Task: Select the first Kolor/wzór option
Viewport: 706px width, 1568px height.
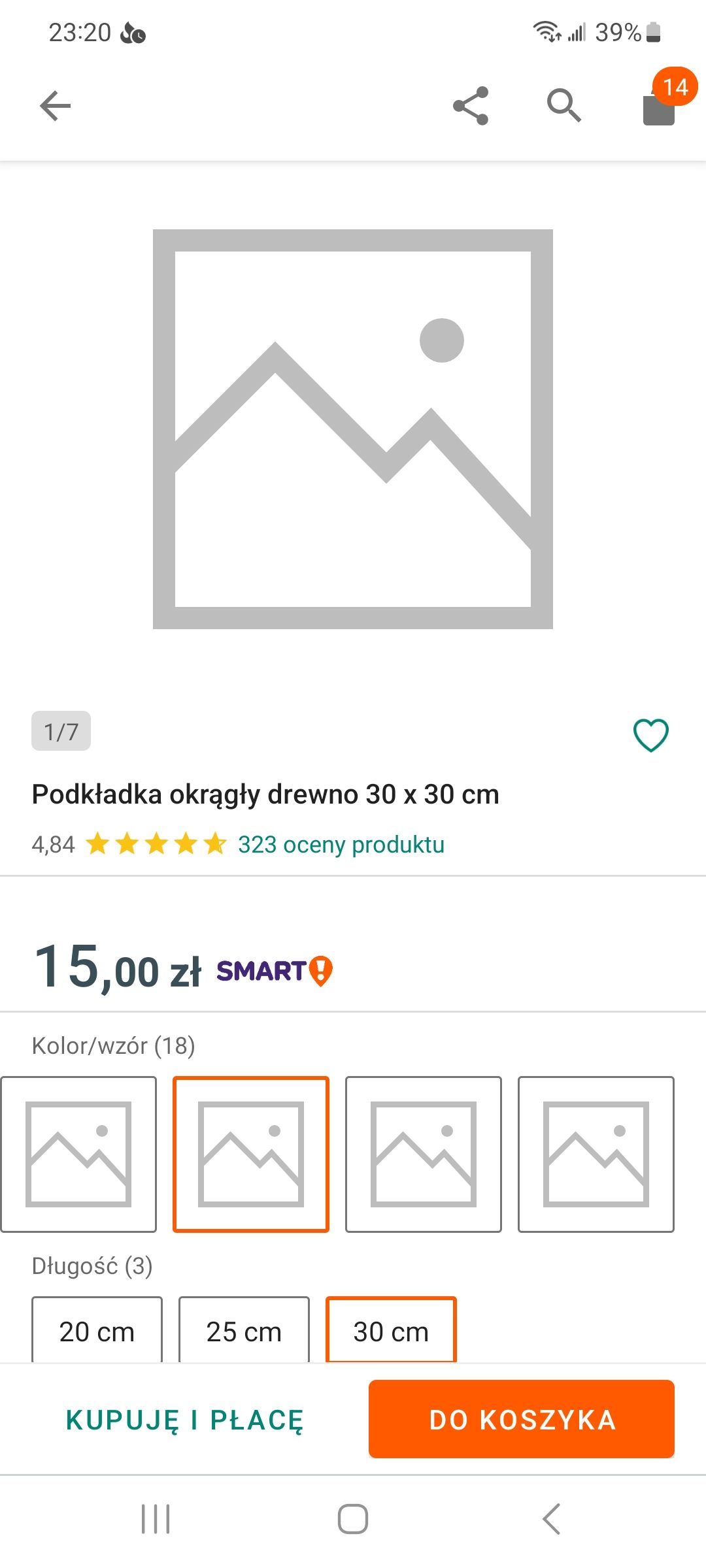Action: point(78,1154)
